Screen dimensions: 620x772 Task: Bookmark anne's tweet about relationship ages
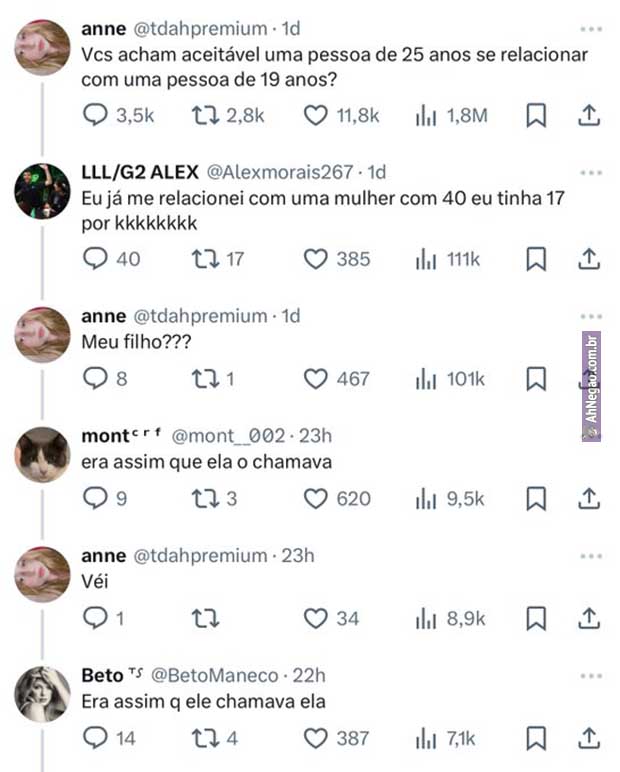click(536, 117)
